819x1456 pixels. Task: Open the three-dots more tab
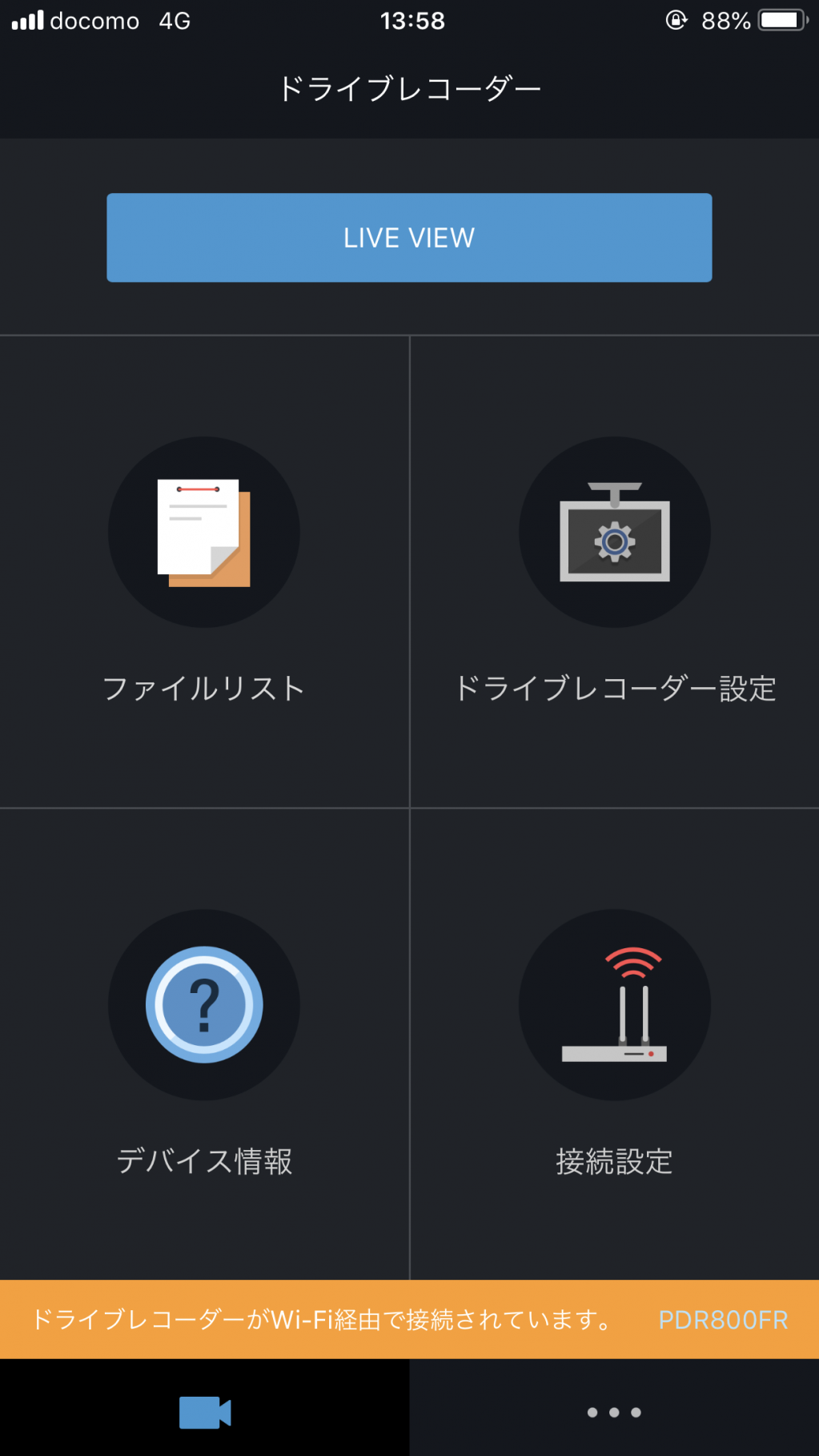pyautogui.click(x=614, y=1412)
